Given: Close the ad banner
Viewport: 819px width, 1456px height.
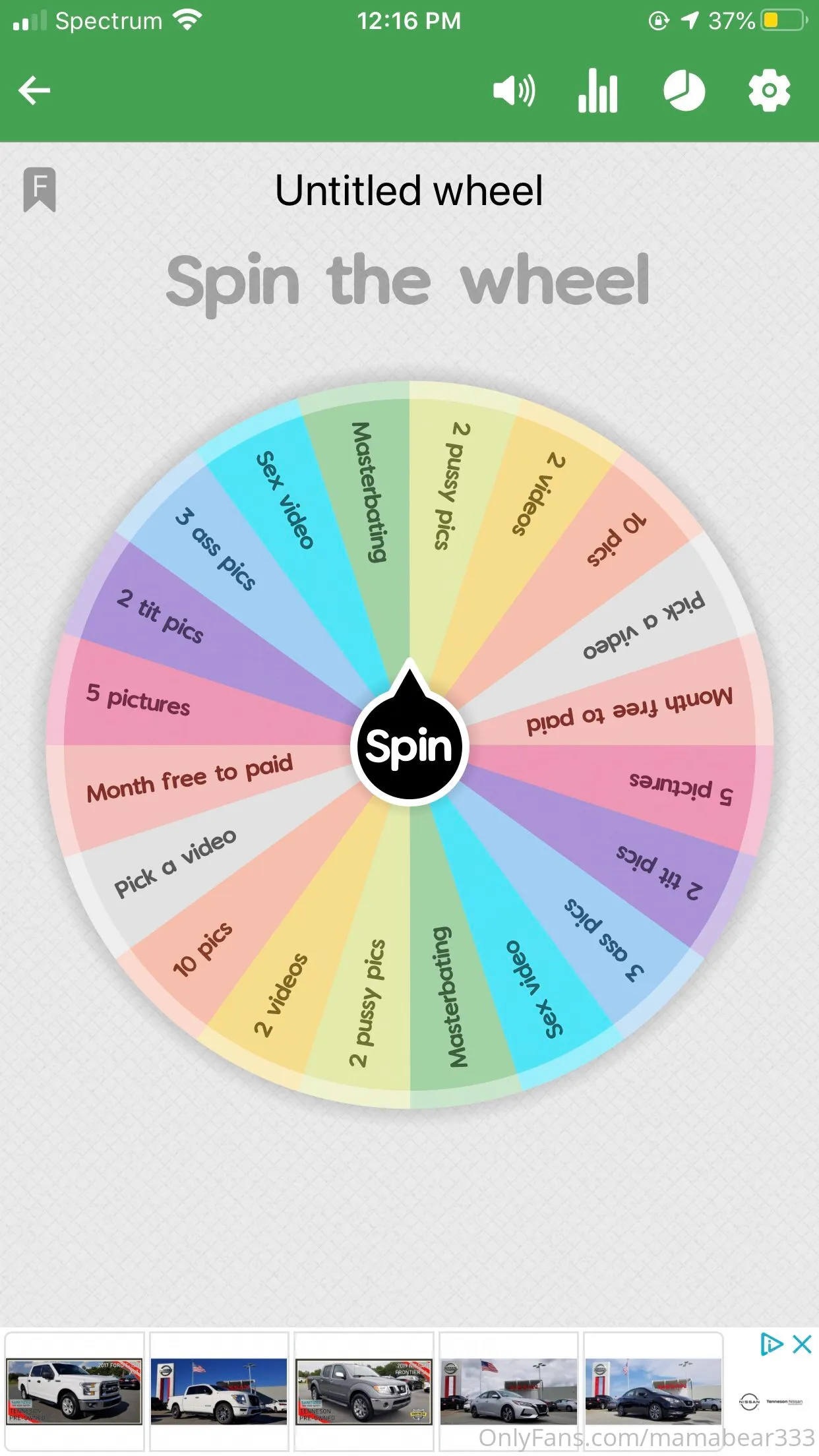Looking at the screenshot, I should (801, 1345).
